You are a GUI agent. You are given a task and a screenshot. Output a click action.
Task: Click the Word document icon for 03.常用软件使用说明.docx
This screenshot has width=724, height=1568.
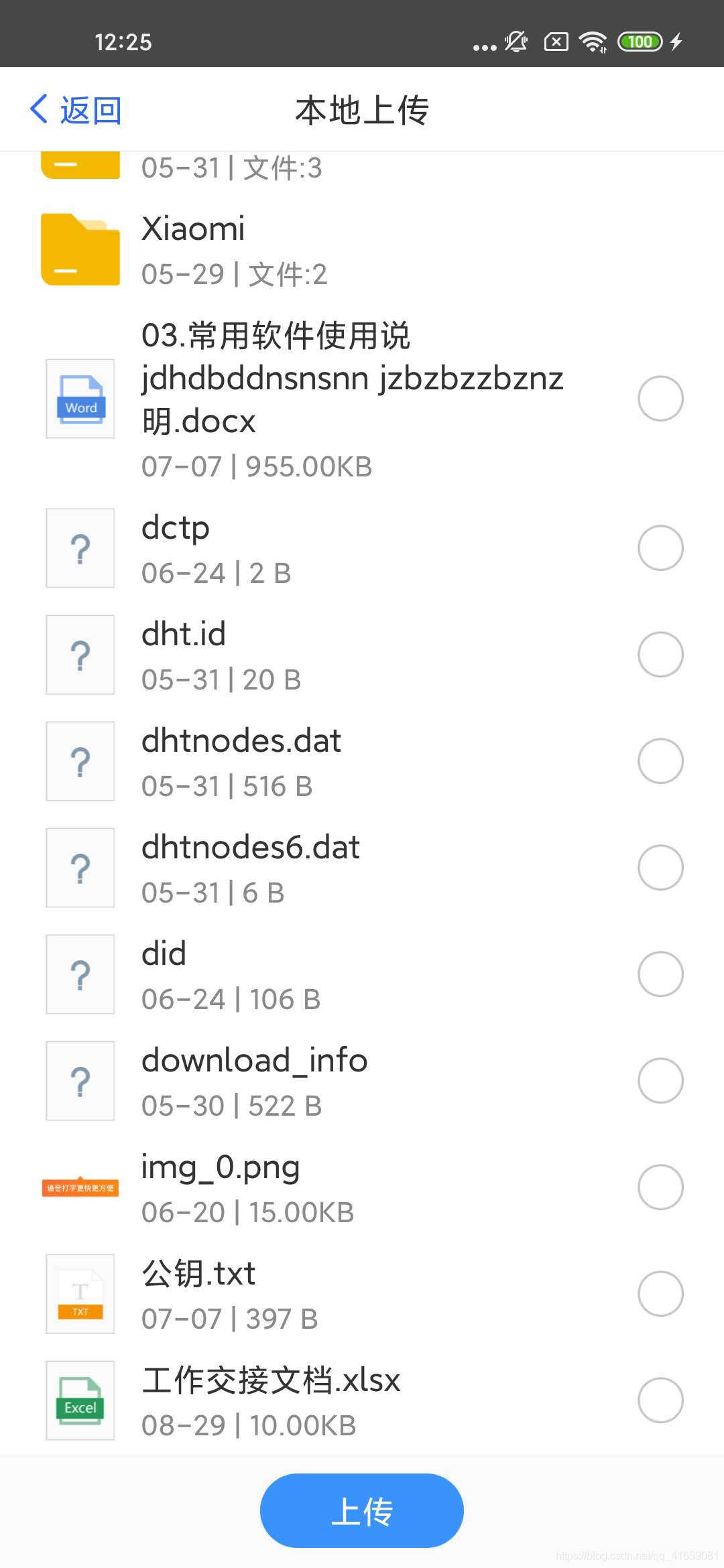[80, 399]
